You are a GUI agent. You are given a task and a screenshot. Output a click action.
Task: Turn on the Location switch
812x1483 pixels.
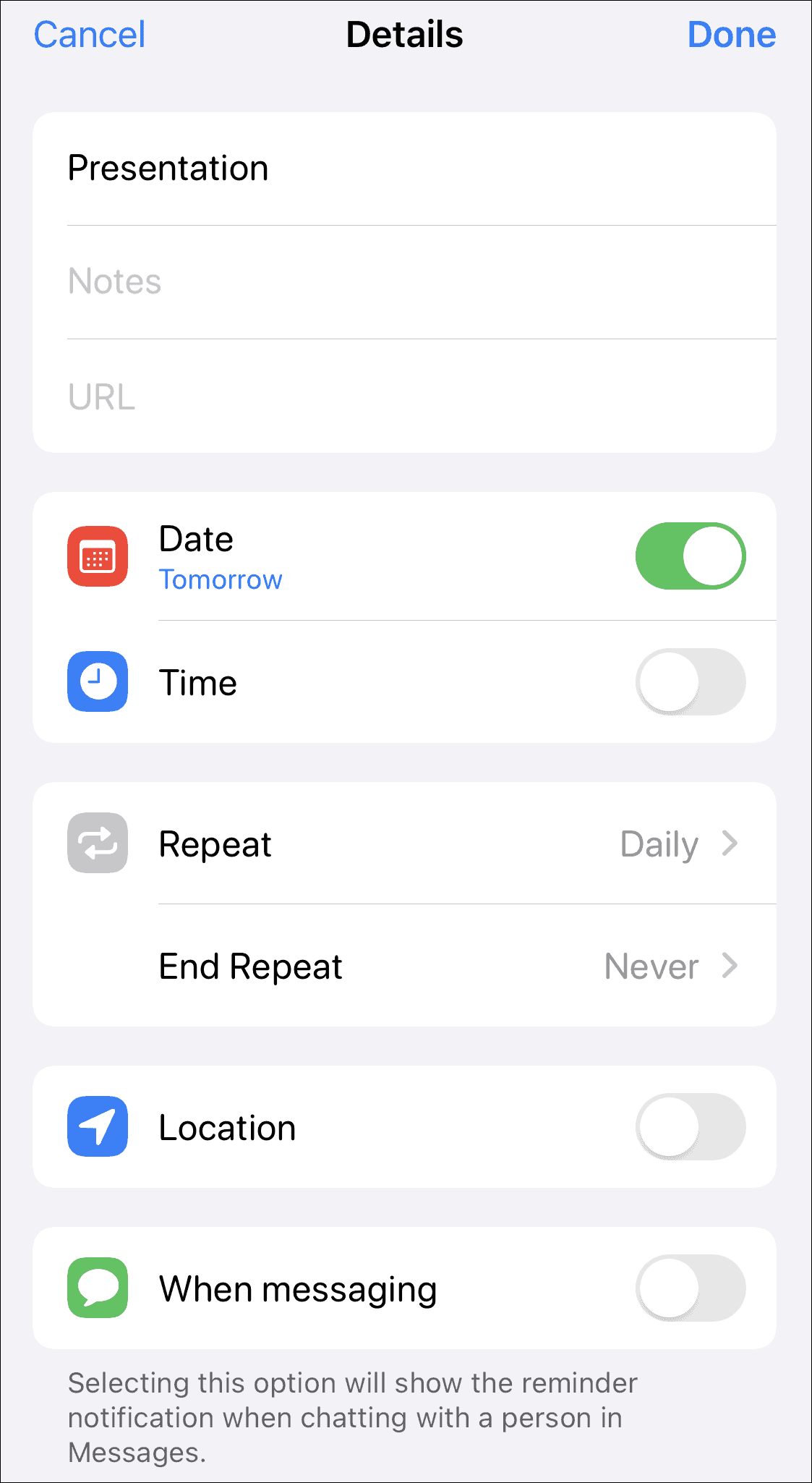tap(691, 1126)
